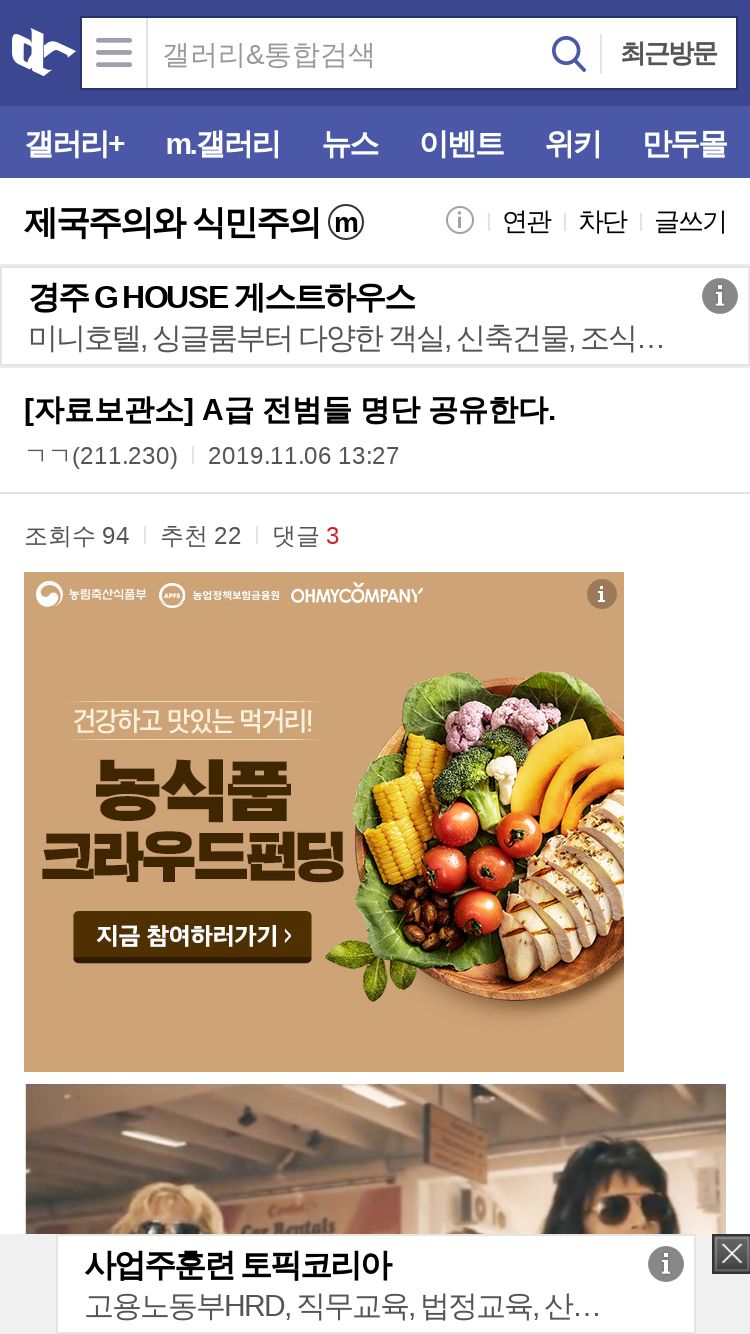Screen dimensions: 750x1334
Task: Open the 사업주훈련 토픽코리아 ad banner
Action: [376, 1283]
